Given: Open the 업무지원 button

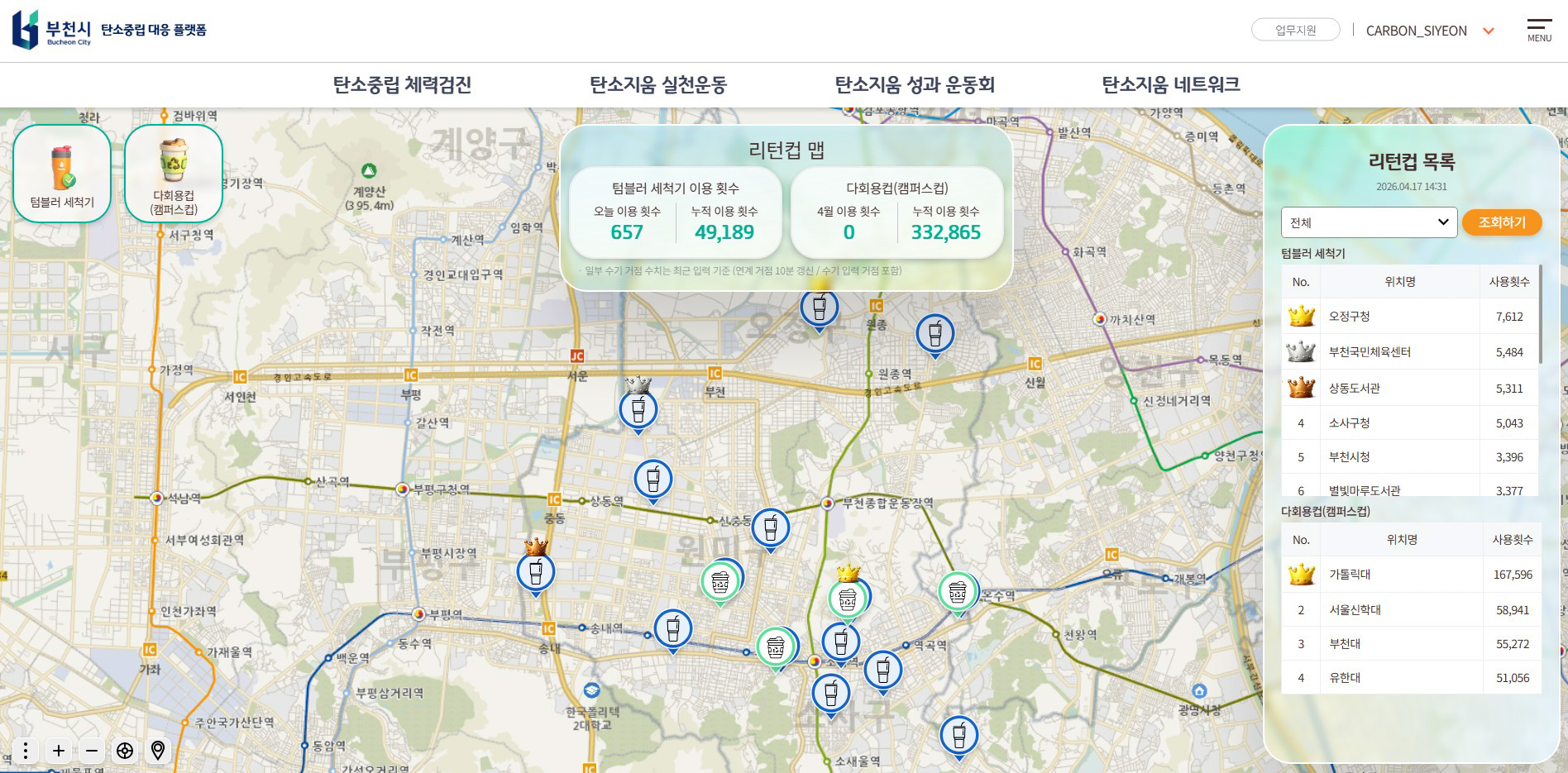Looking at the screenshot, I should pos(1295,30).
